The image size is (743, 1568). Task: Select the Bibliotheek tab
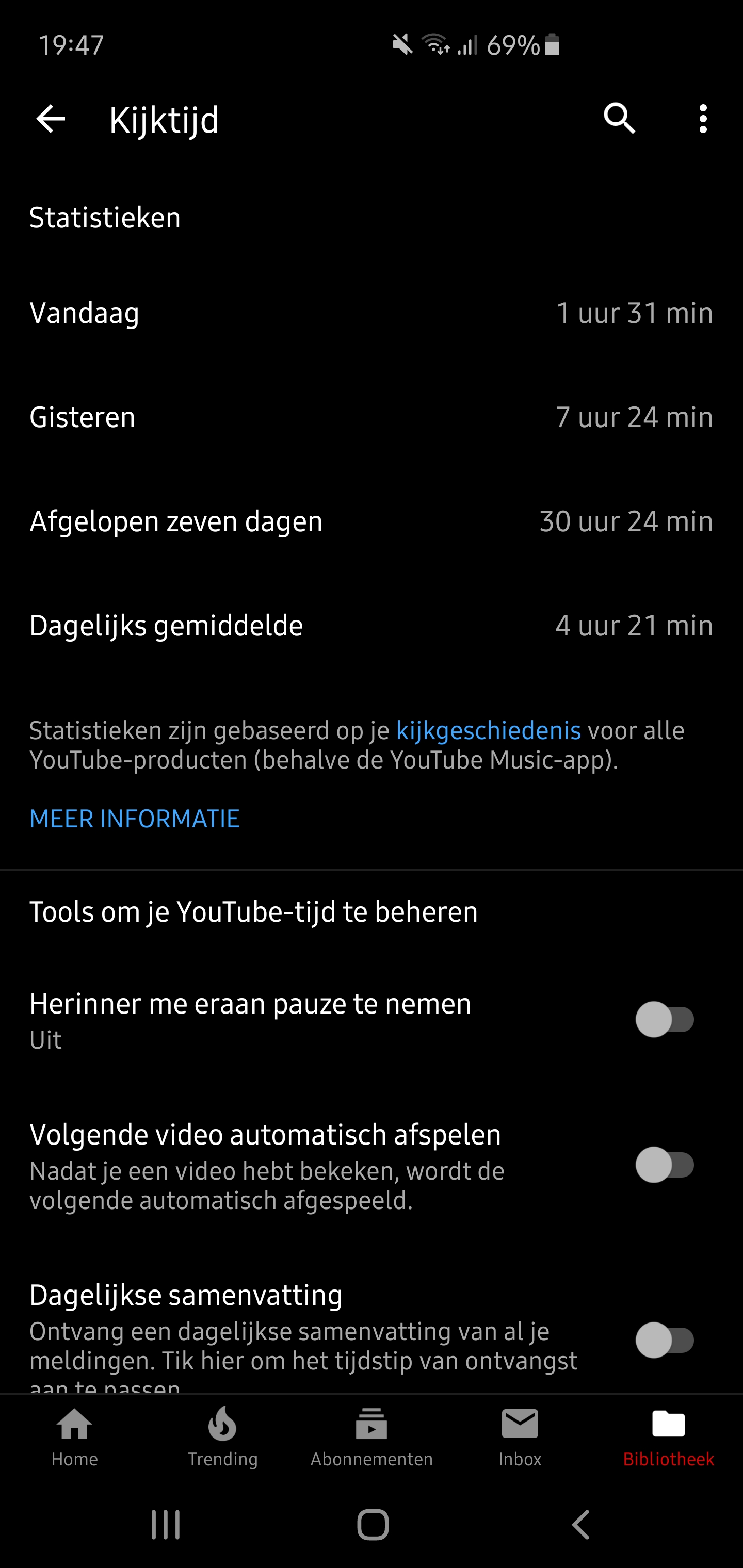pyautogui.click(x=669, y=1438)
